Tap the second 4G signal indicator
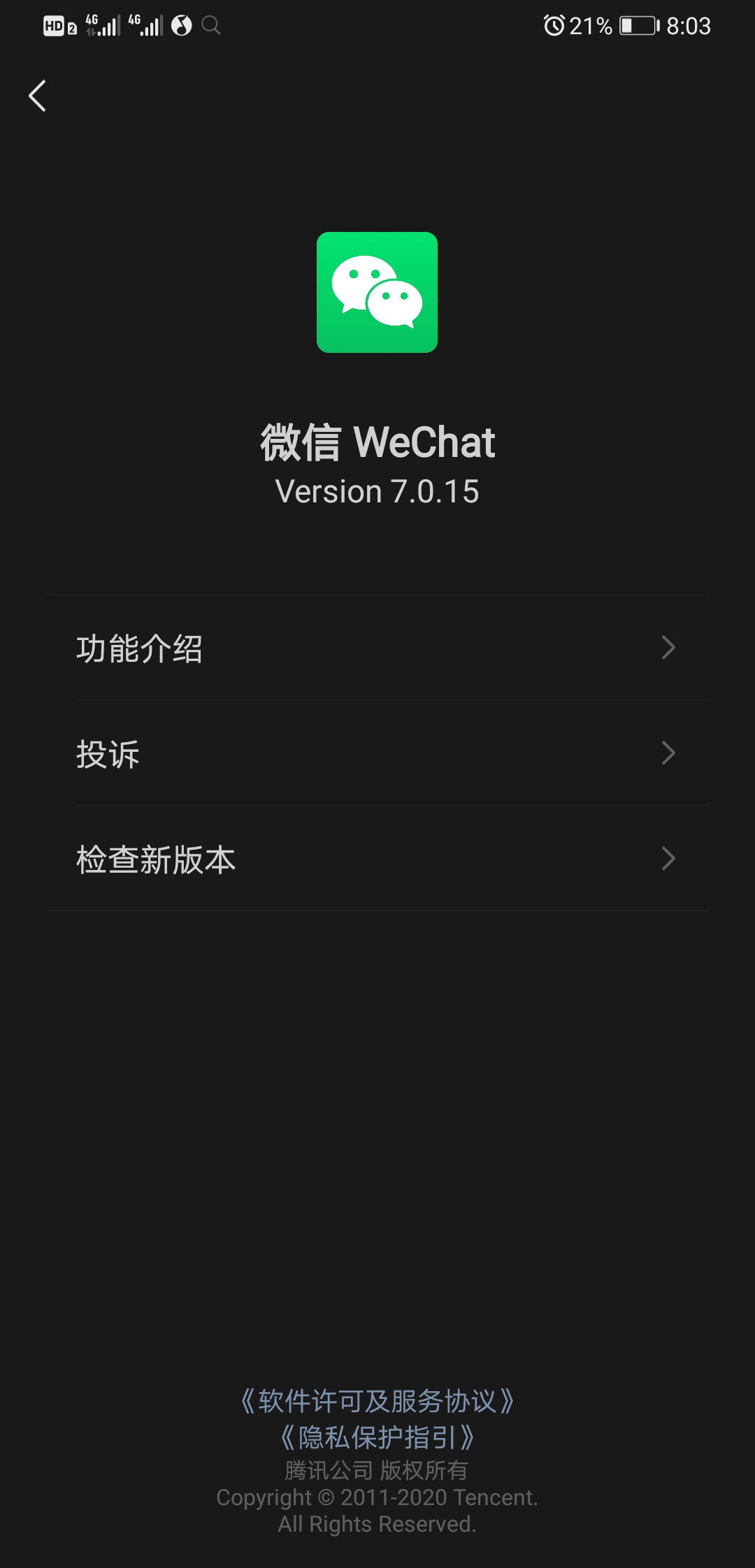This screenshot has height=1568, width=755. [144, 25]
